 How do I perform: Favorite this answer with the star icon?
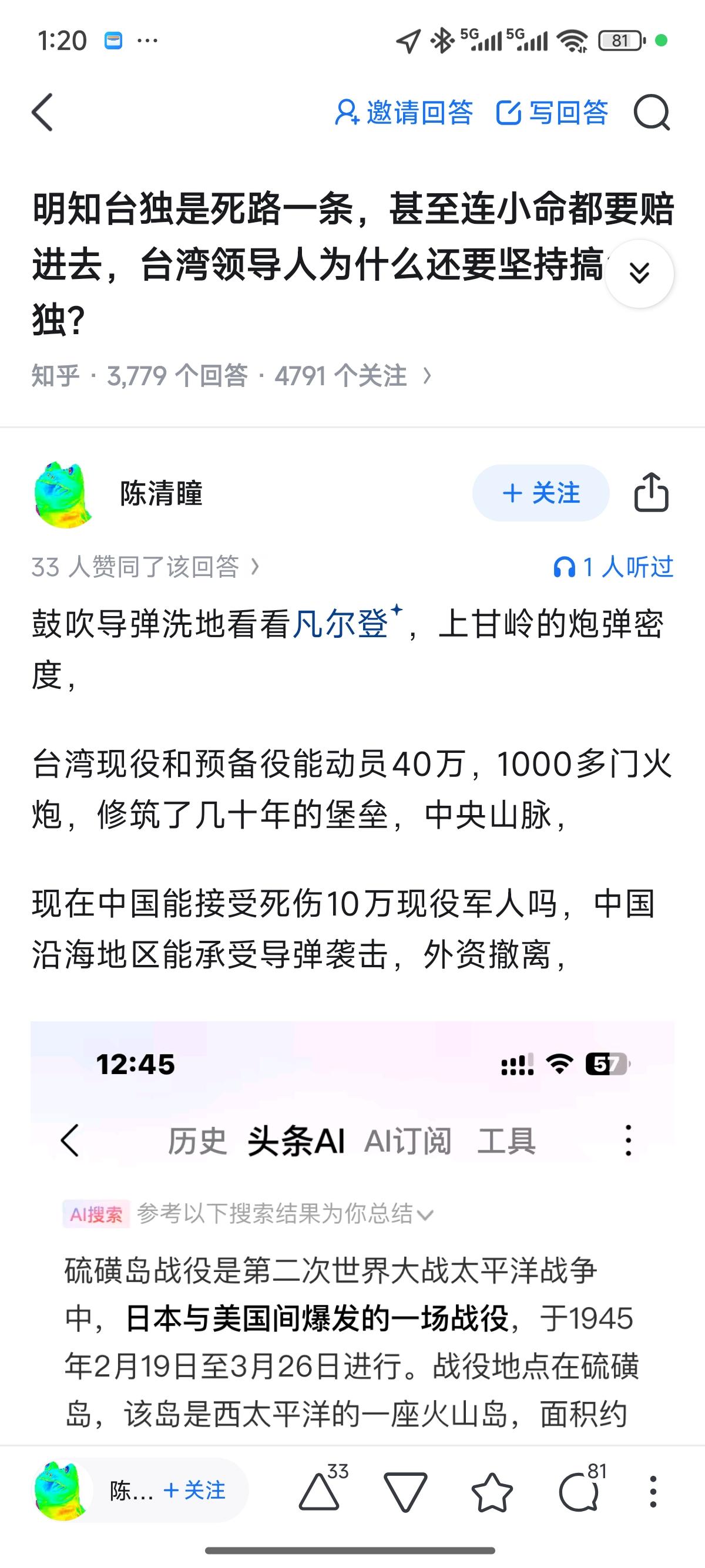(x=492, y=1492)
